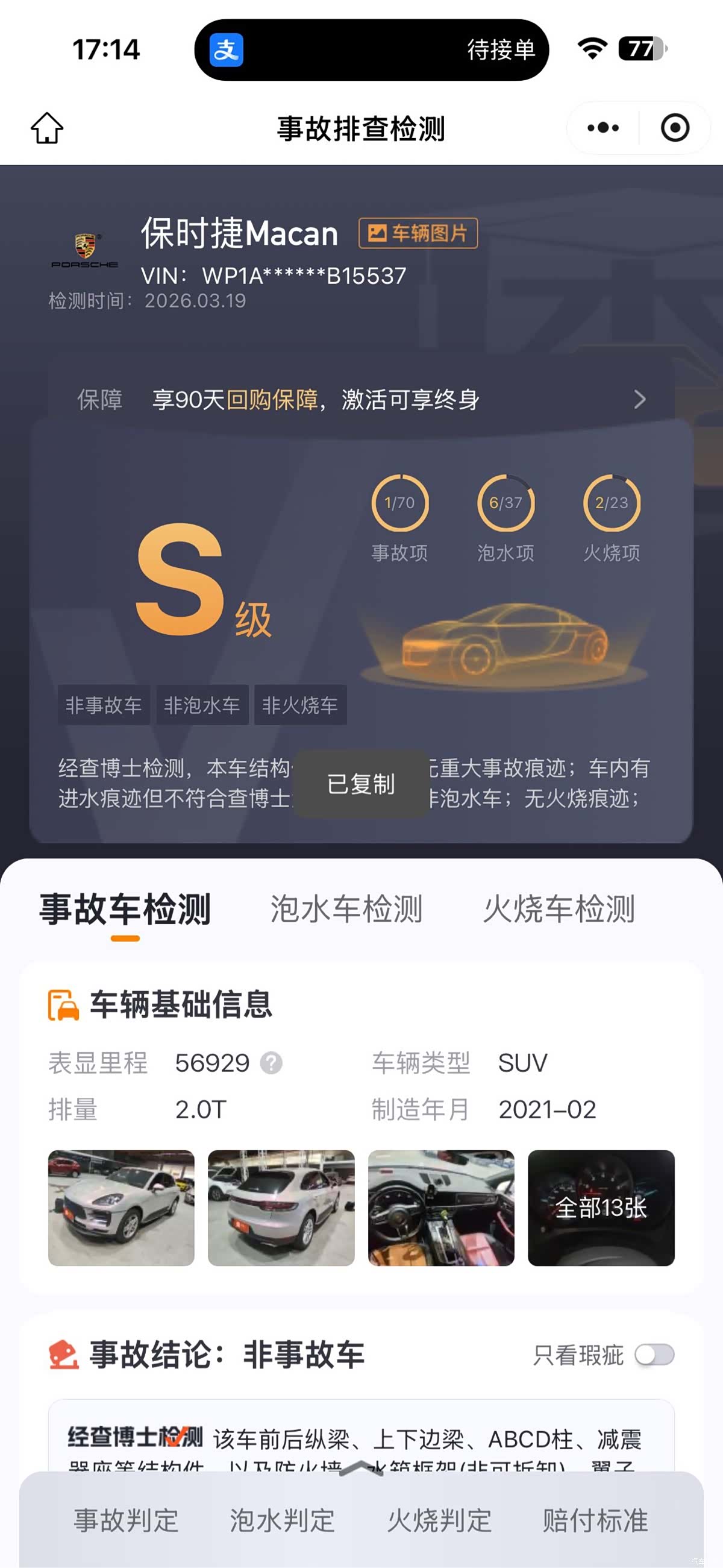View all 13 photos (全部13张)
Image resolution: width=723 pixels, height=1568 pixels.
pos(601,1207)
